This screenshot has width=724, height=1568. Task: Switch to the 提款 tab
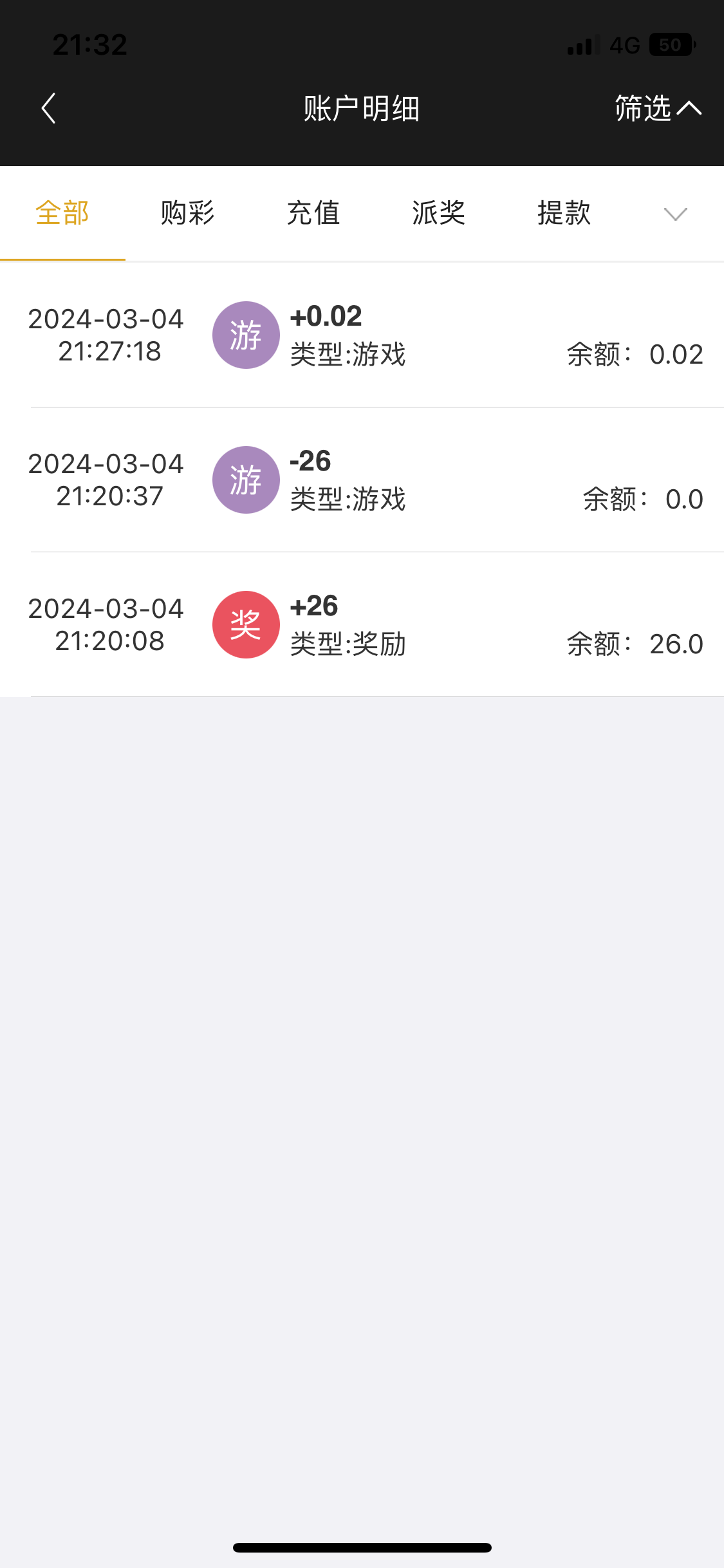click(x=564, y=213)
